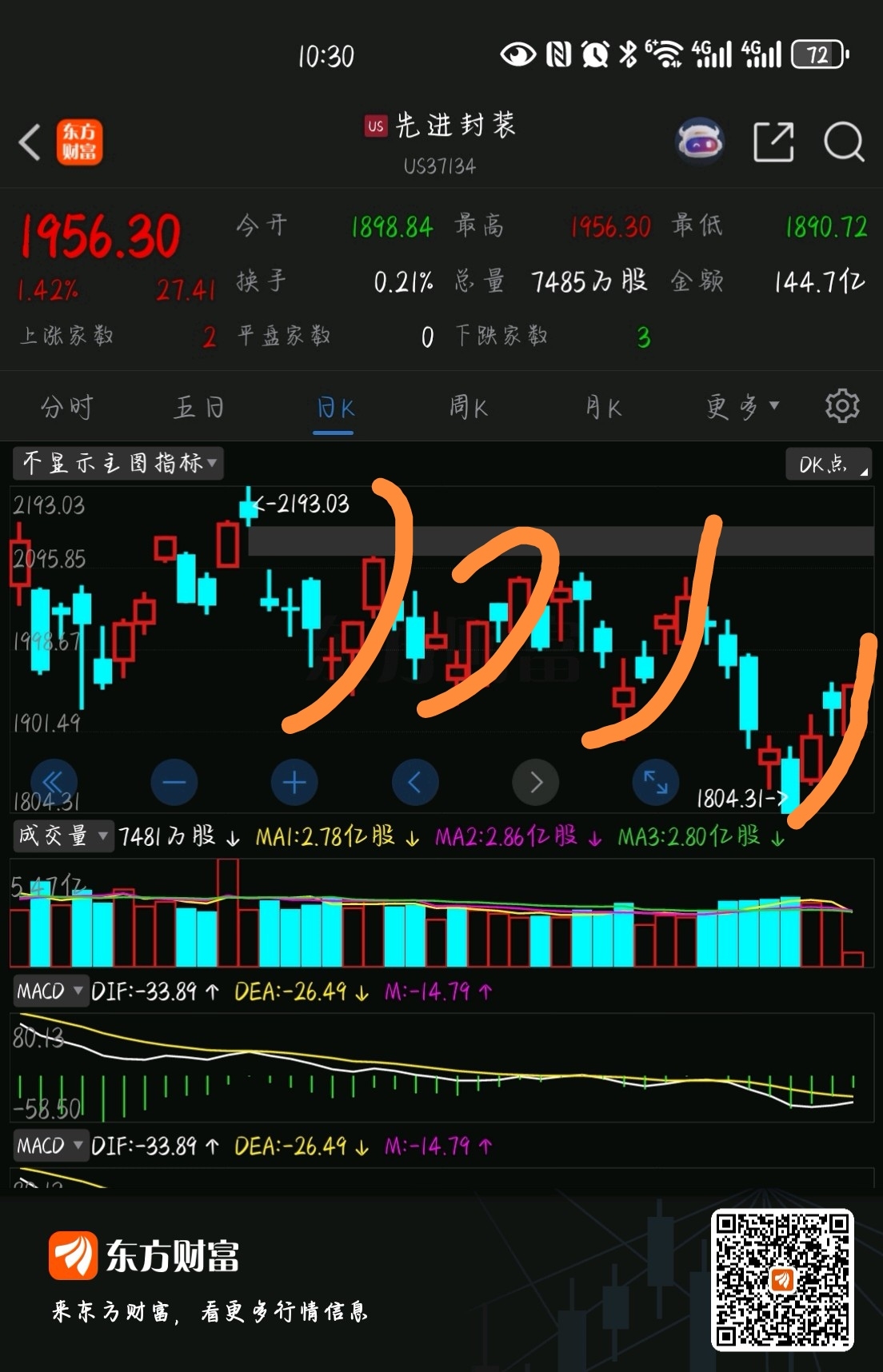Switch to the 分时 tab
The width and height of the screenshot is (883, 1372).
click(x=66, y=407)
